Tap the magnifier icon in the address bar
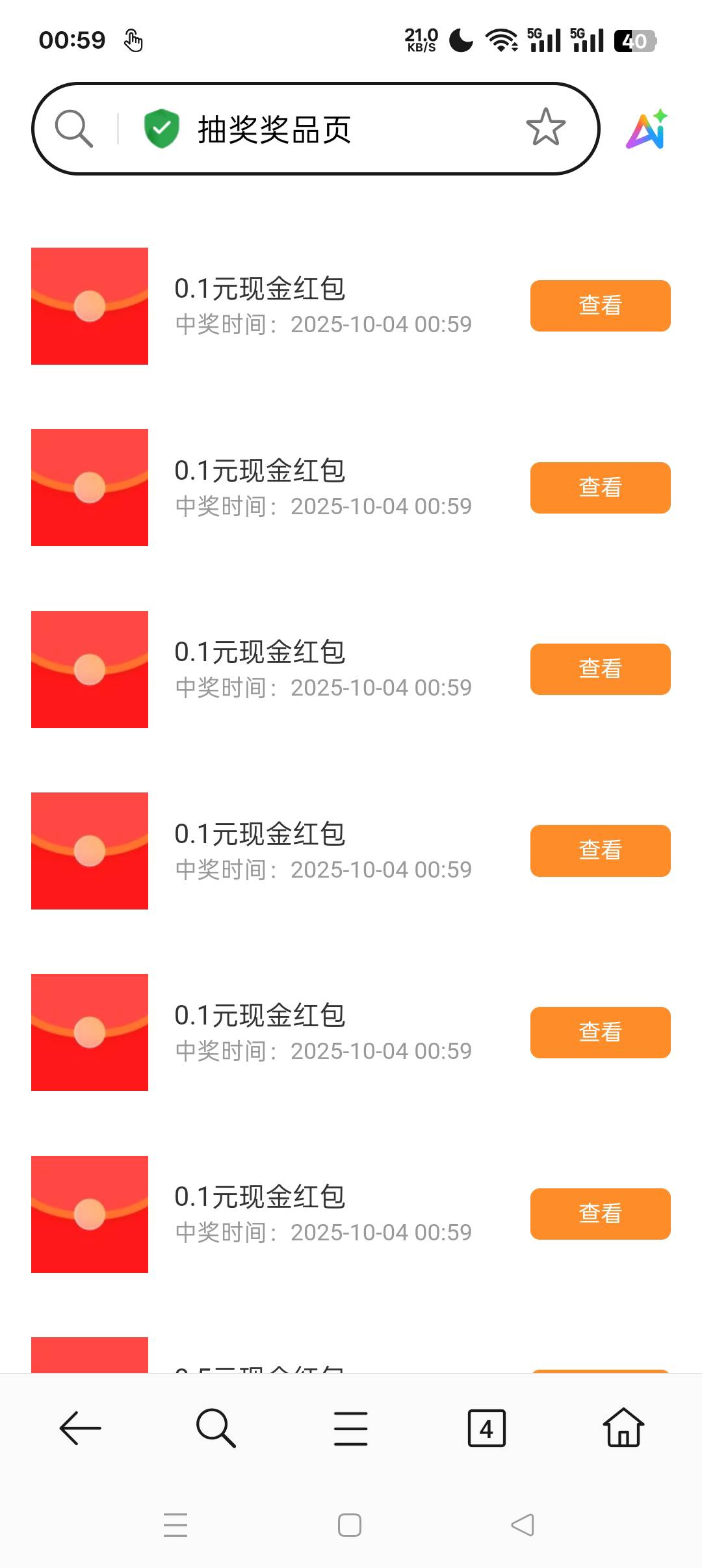 point(73,128)
